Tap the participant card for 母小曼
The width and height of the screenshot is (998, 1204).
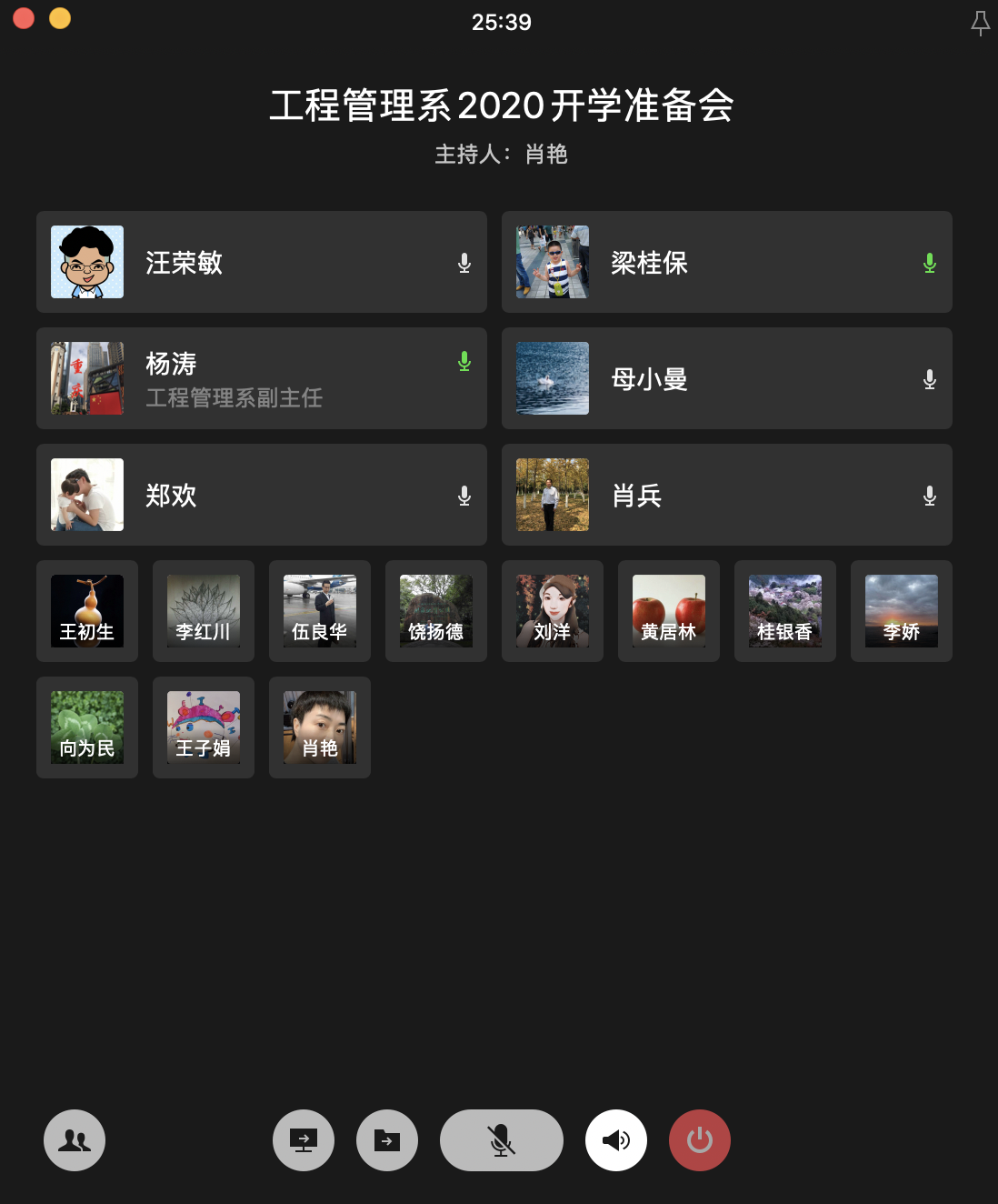click(727, 378)
